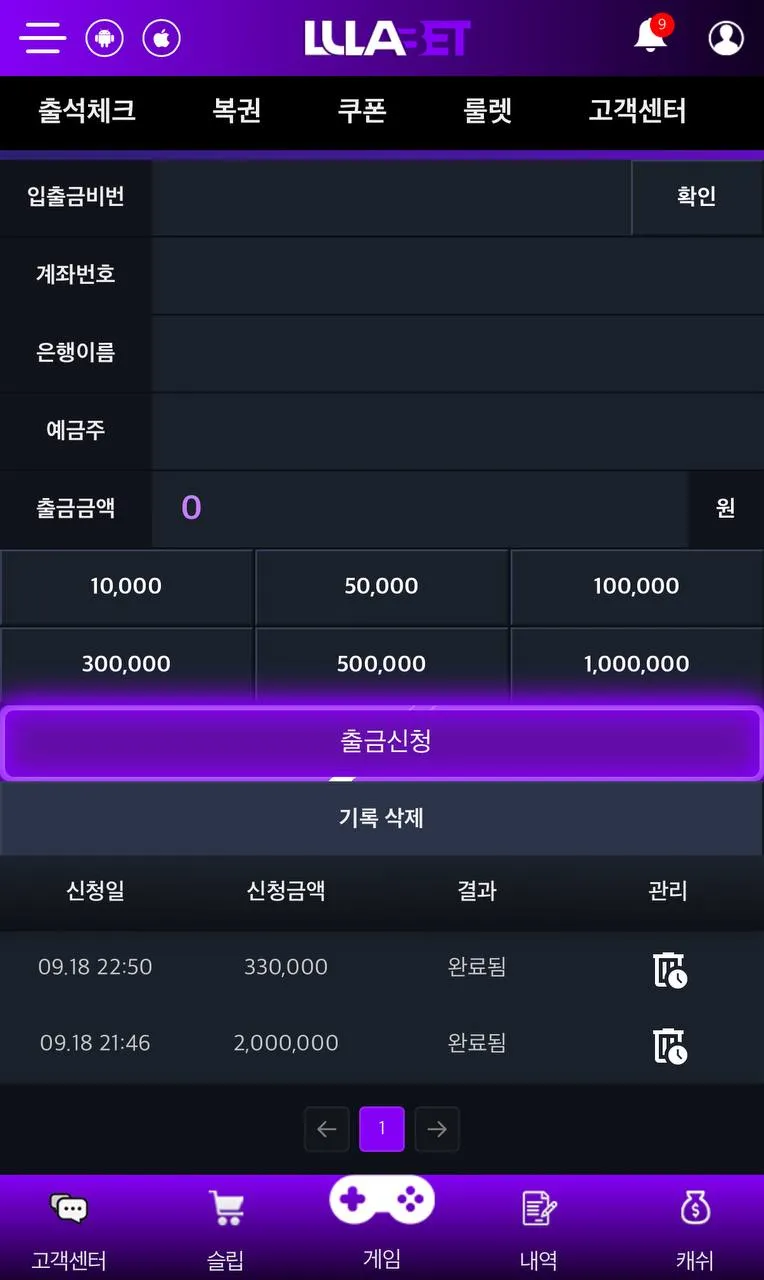Select the 쿠폰 tab
The width and height of the screenshot is (764, 1280).
362,111
